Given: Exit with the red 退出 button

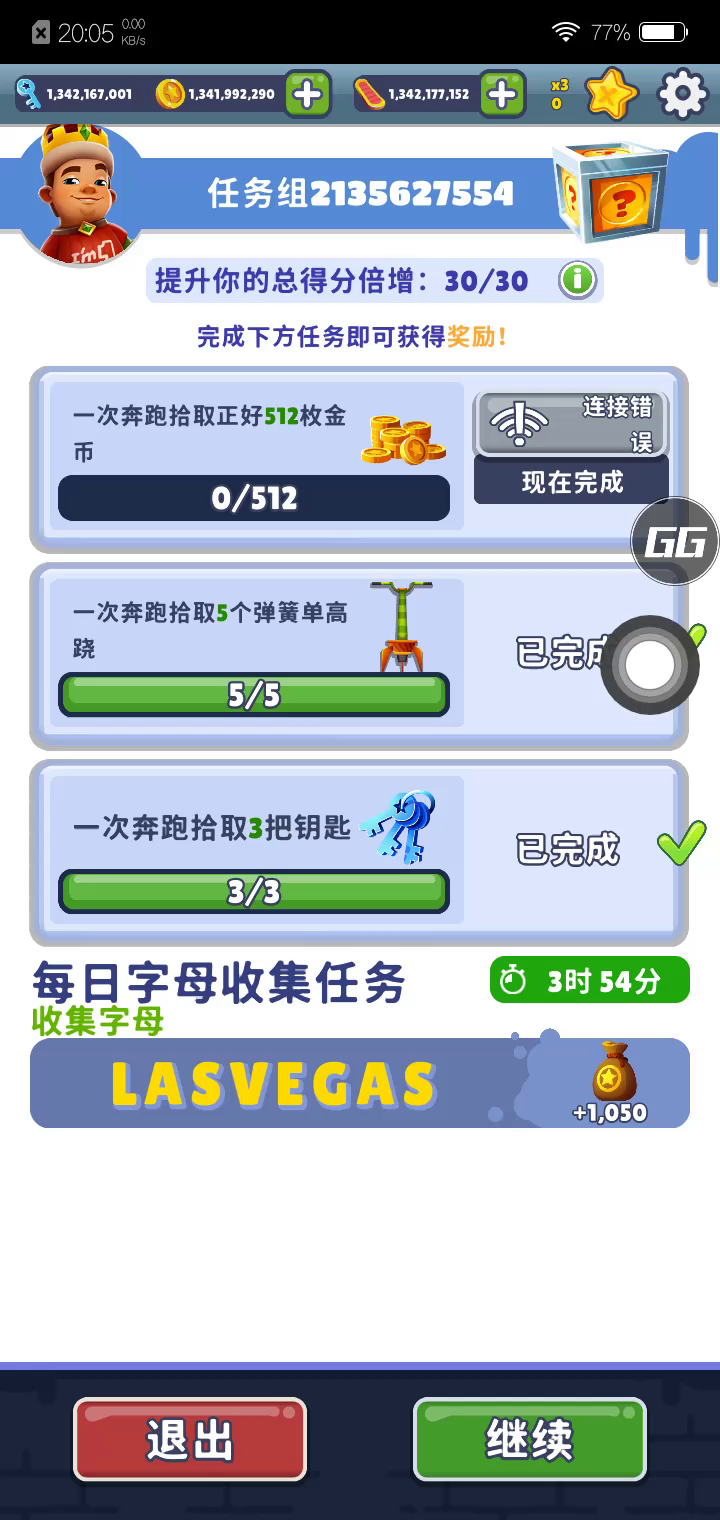Looking at the screenshot, I should tap(190, 1440).
